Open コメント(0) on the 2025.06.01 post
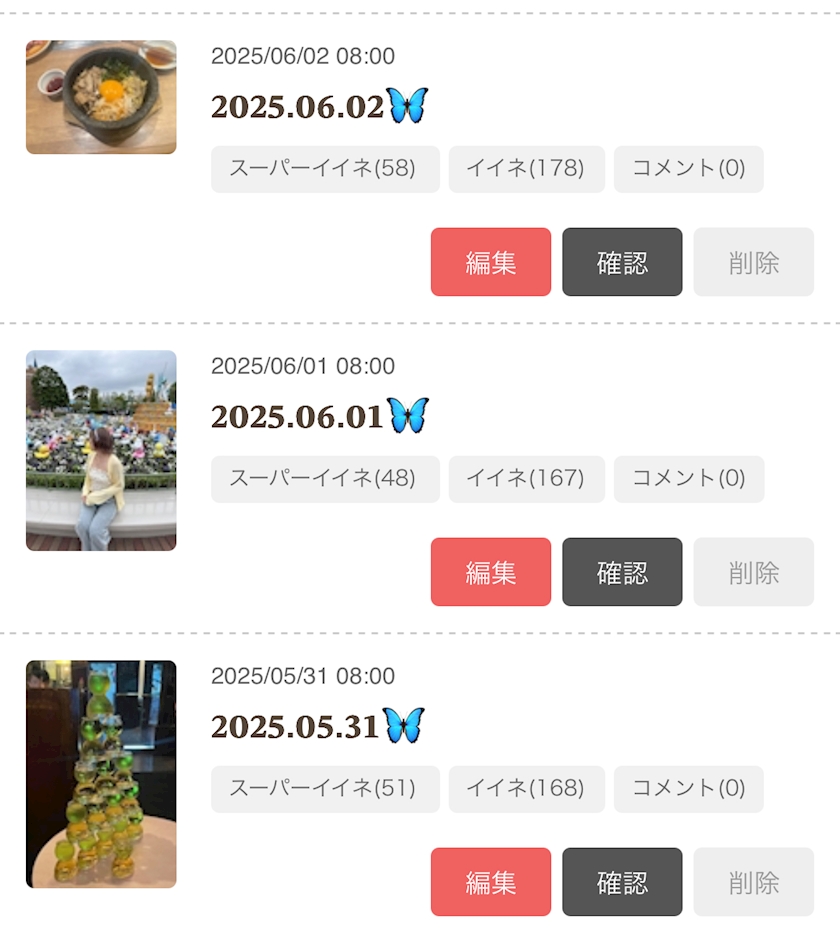 pyautogui.click(x=688, y=478)
